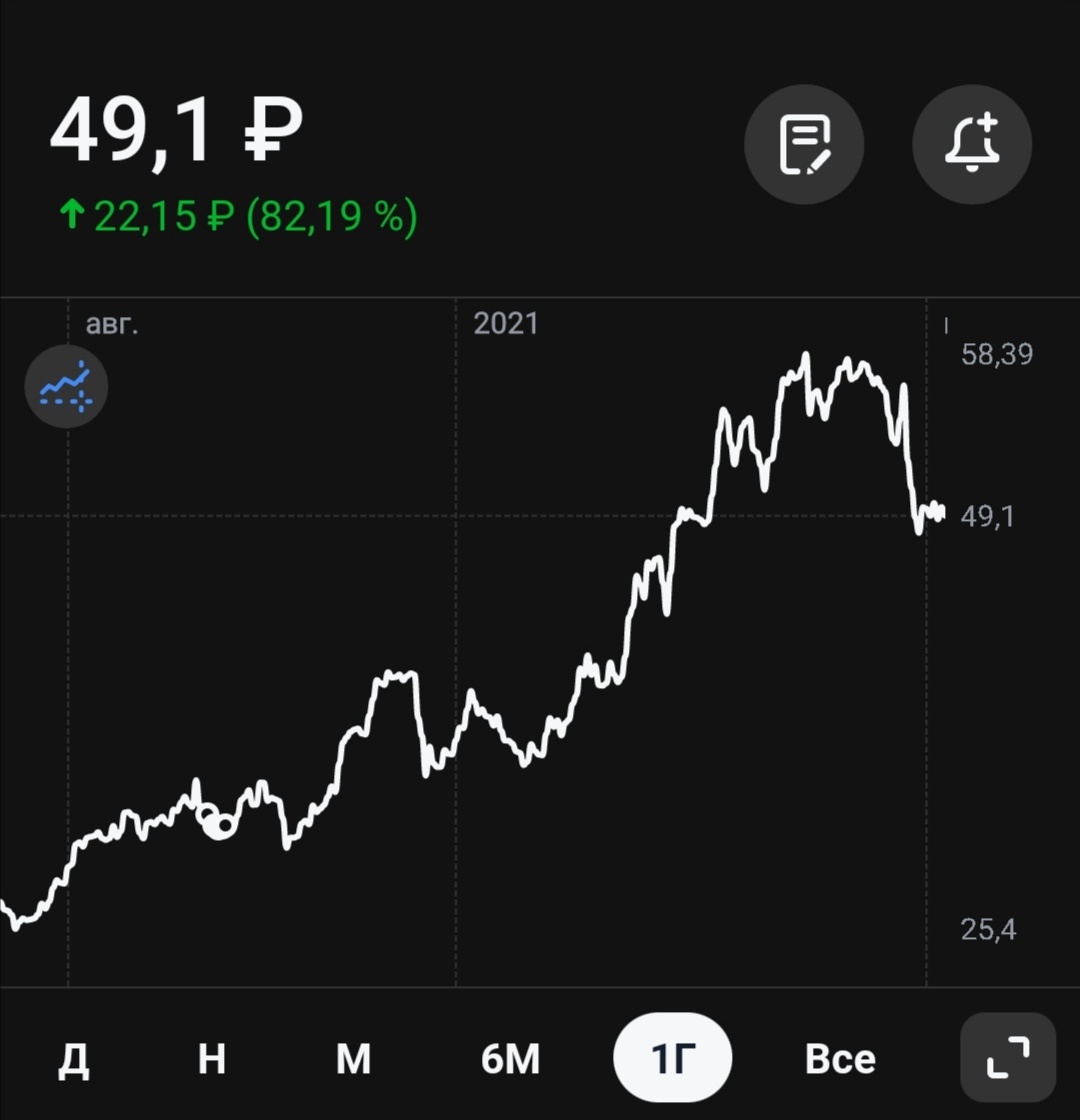
Task: Add a price alert with the bell
Action: pyautogui.click(x=972, y=145)
